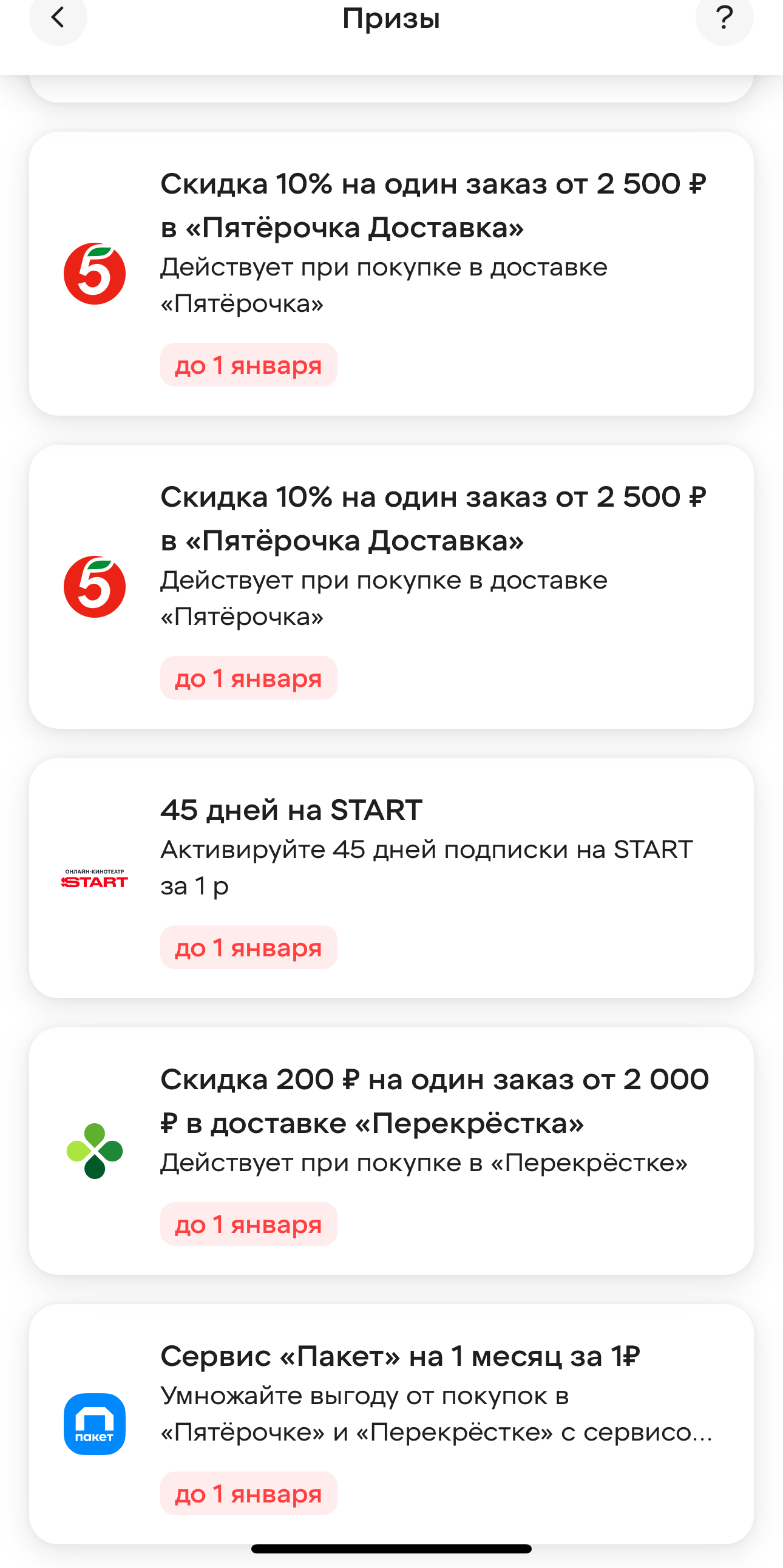Open the 45 дней на START prize
Image resolution: width=783 pixels, height=1568 pixels.
tap(391, 877)
